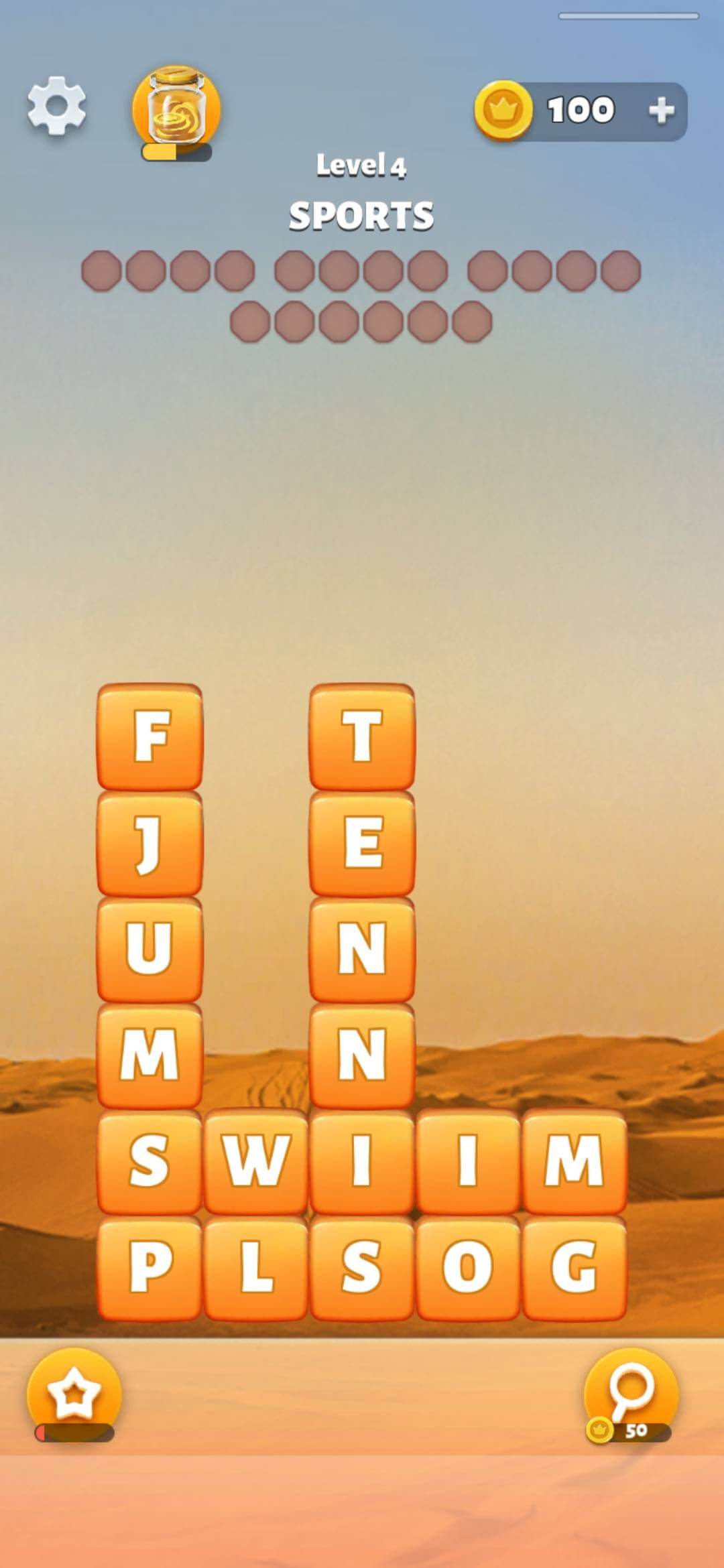Select the G letter tile

574,1268
